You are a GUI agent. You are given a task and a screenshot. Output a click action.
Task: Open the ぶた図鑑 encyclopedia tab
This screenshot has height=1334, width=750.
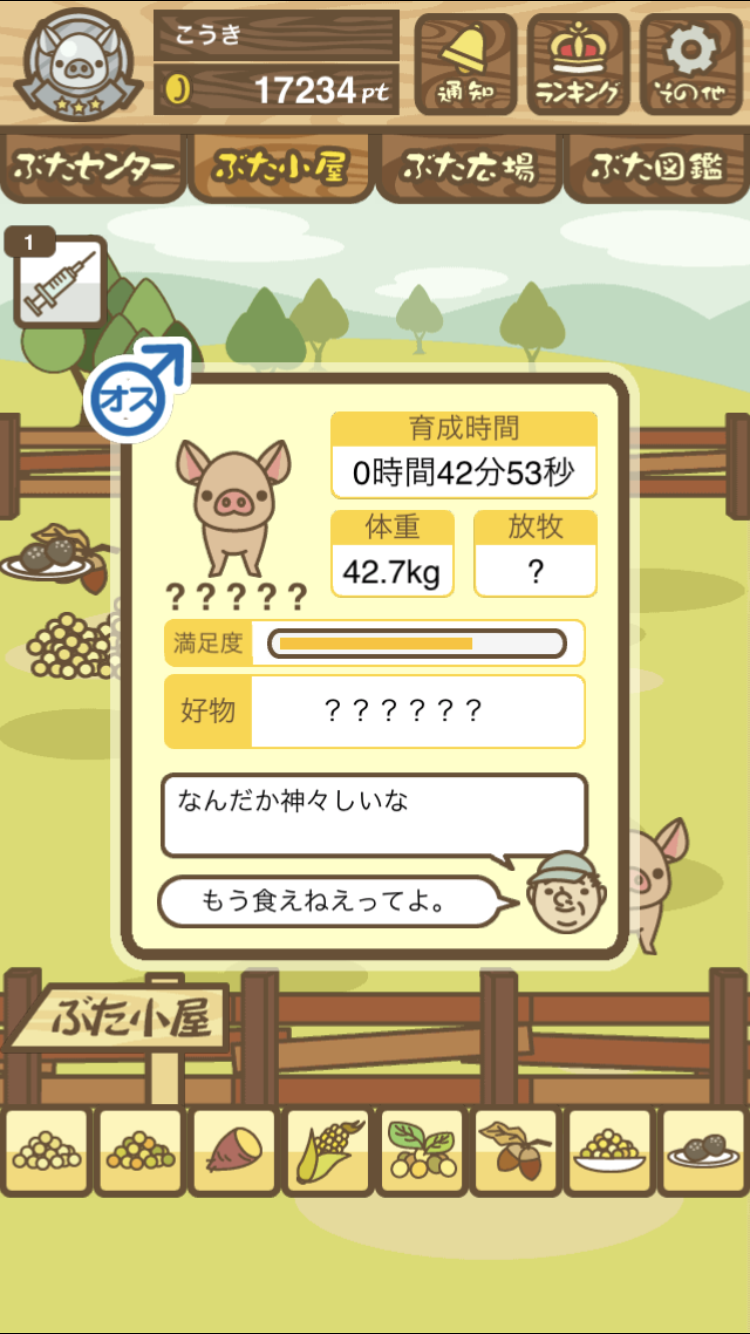pos(656,167)
